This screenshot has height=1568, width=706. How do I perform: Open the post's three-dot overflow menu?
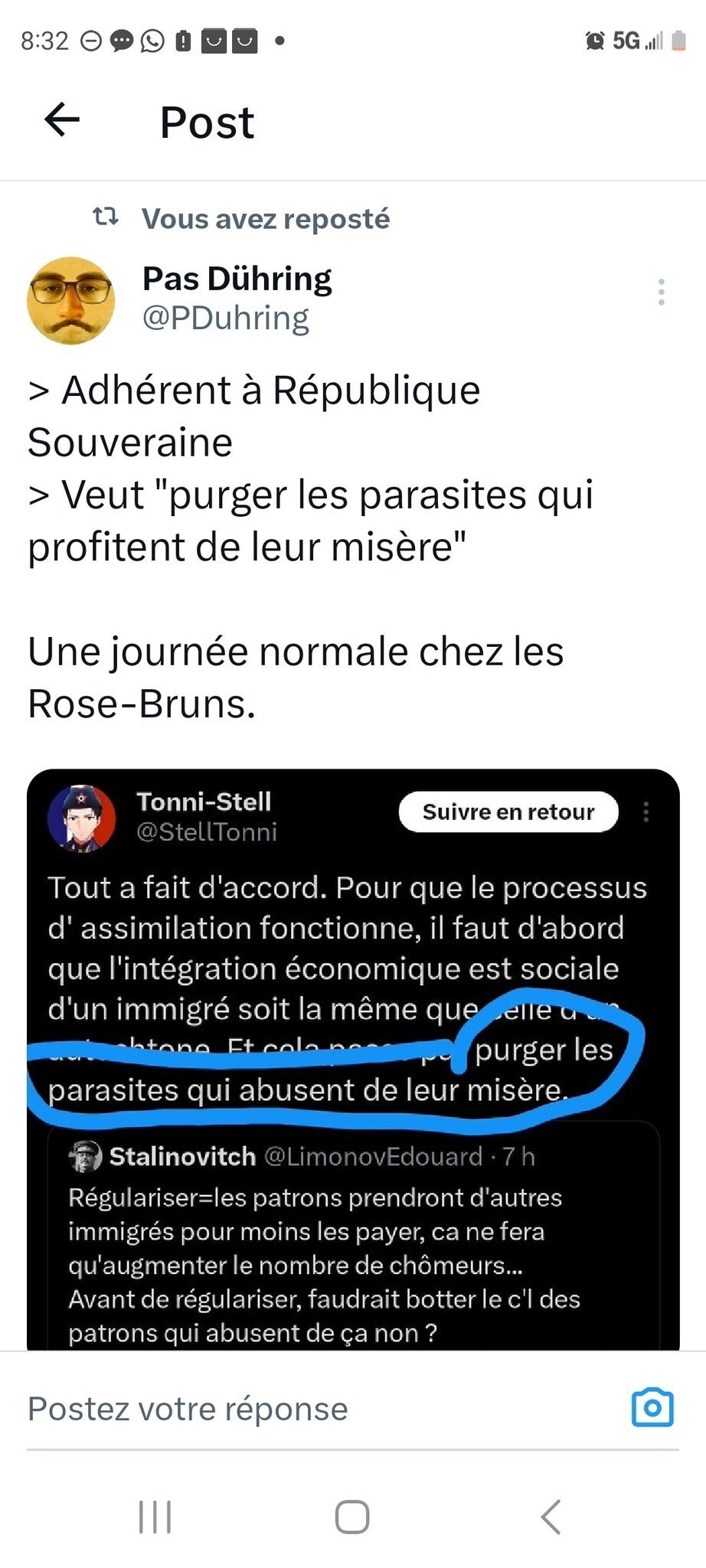(662, 292)
